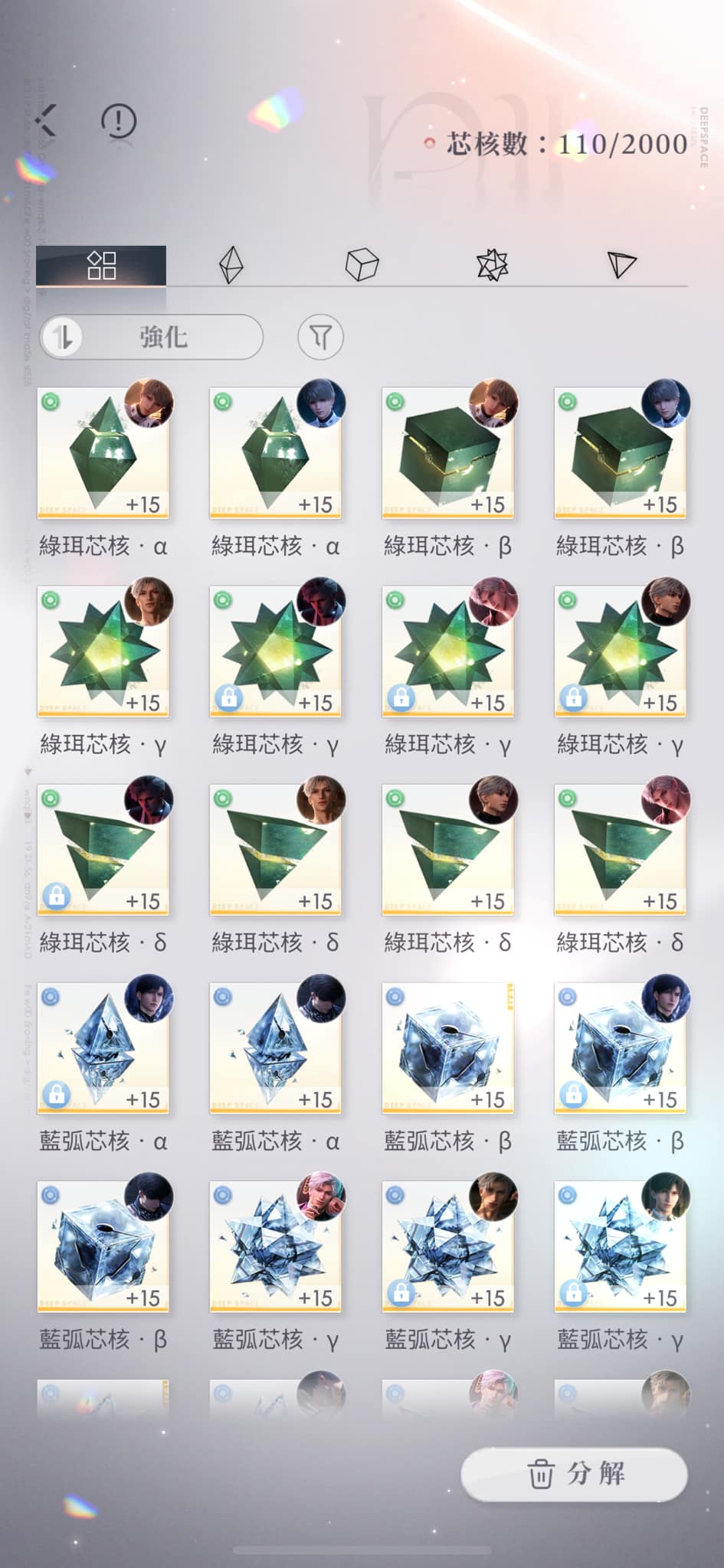Open the locked 藍弧芯核・α core
The image size is (724, 1568).
[103, 1049]
